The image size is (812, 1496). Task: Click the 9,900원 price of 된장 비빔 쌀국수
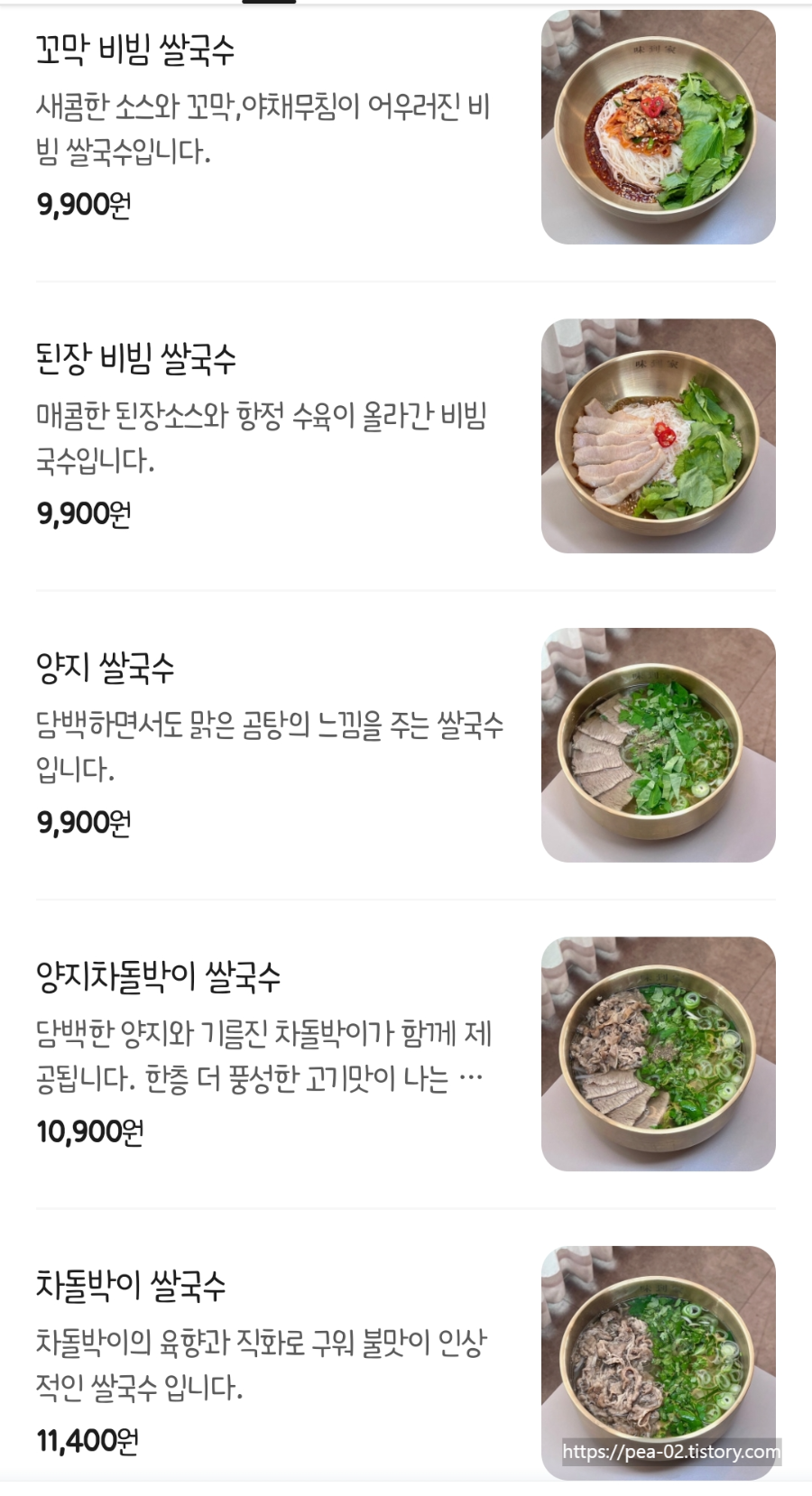tap(84, 513)
